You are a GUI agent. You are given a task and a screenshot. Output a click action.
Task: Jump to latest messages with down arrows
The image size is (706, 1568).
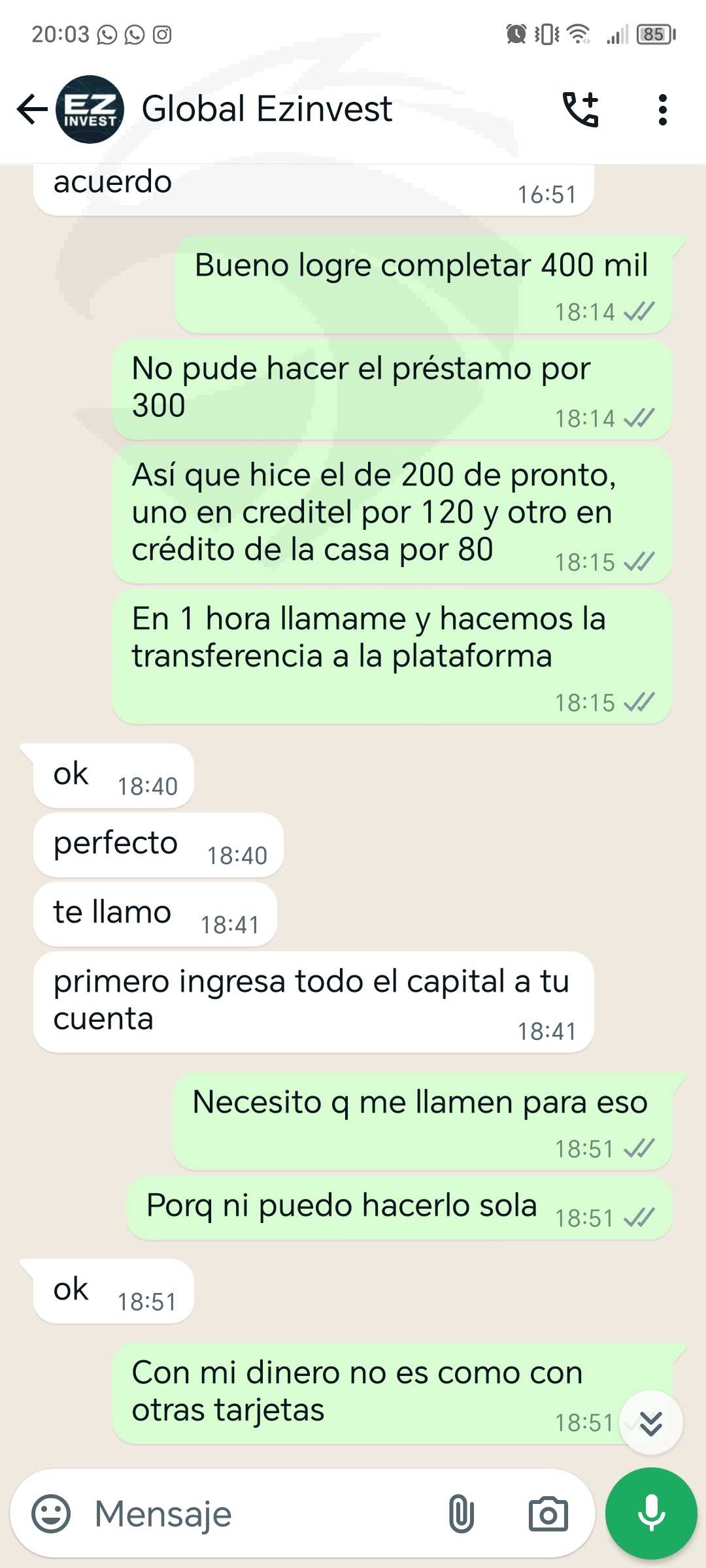[651, 1422]
